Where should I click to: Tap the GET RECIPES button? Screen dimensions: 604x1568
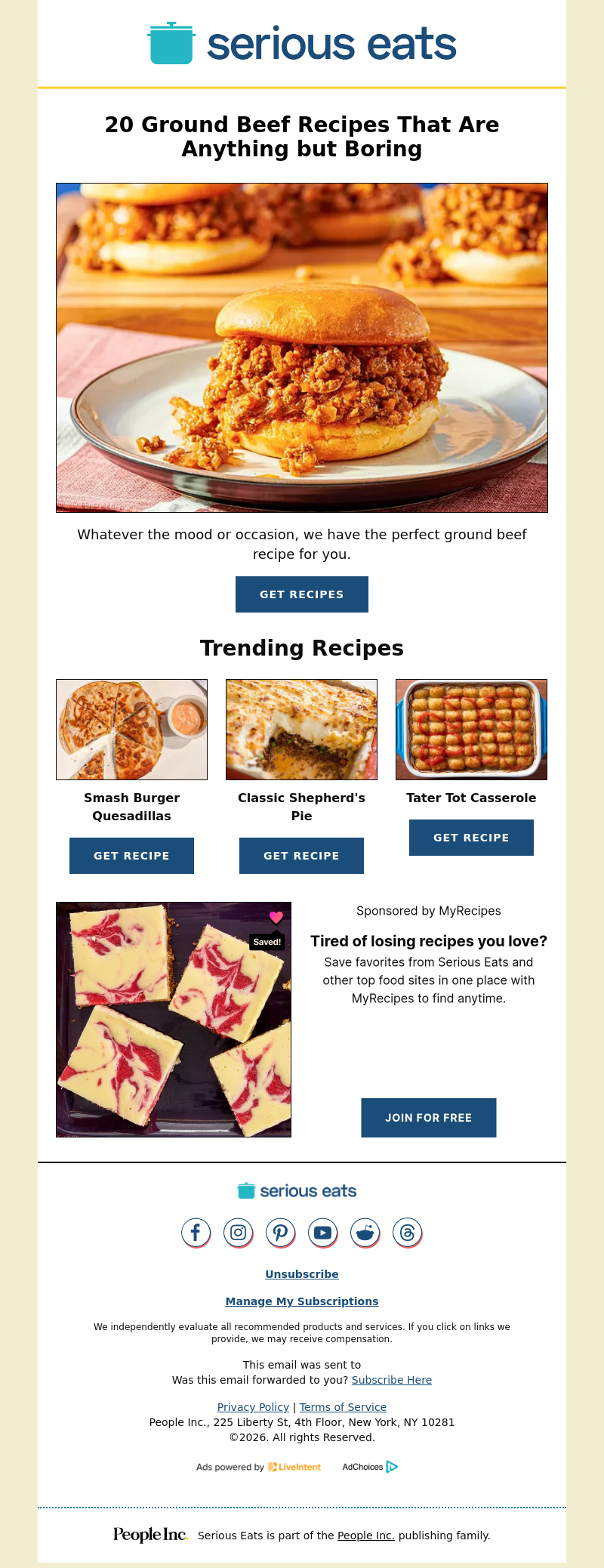point(301,594)
